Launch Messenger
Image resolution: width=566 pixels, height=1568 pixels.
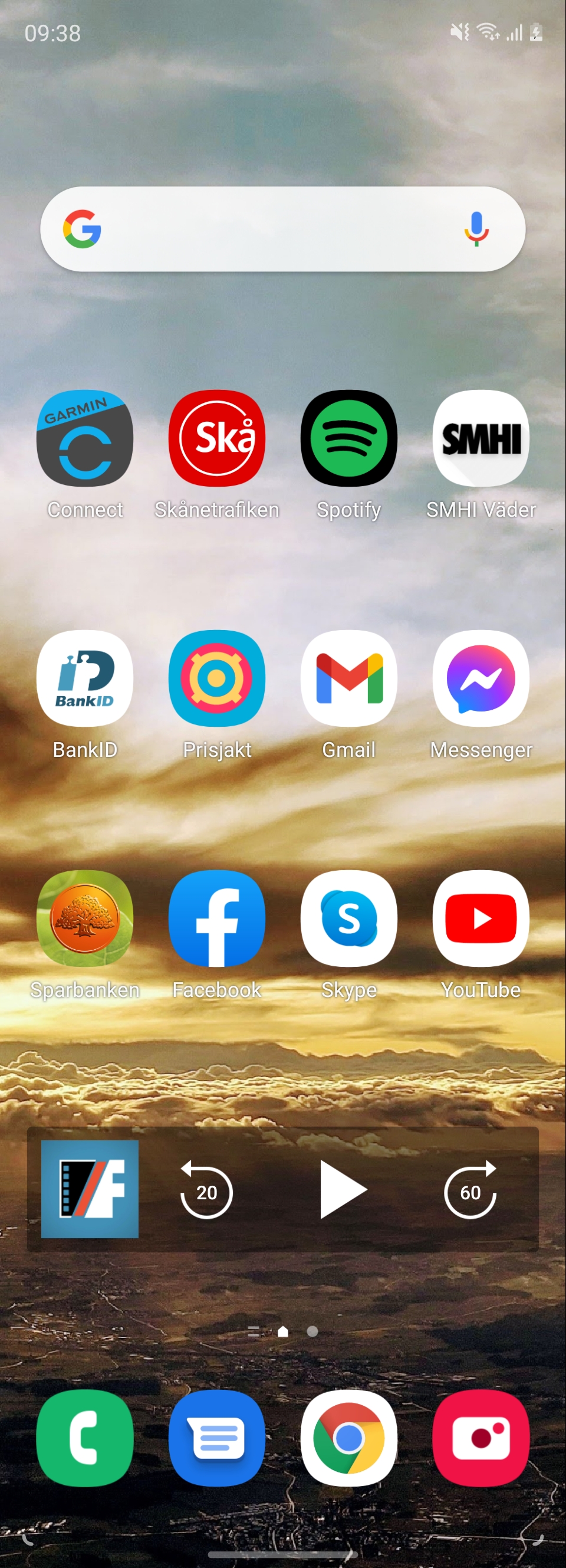coord(481,678)
